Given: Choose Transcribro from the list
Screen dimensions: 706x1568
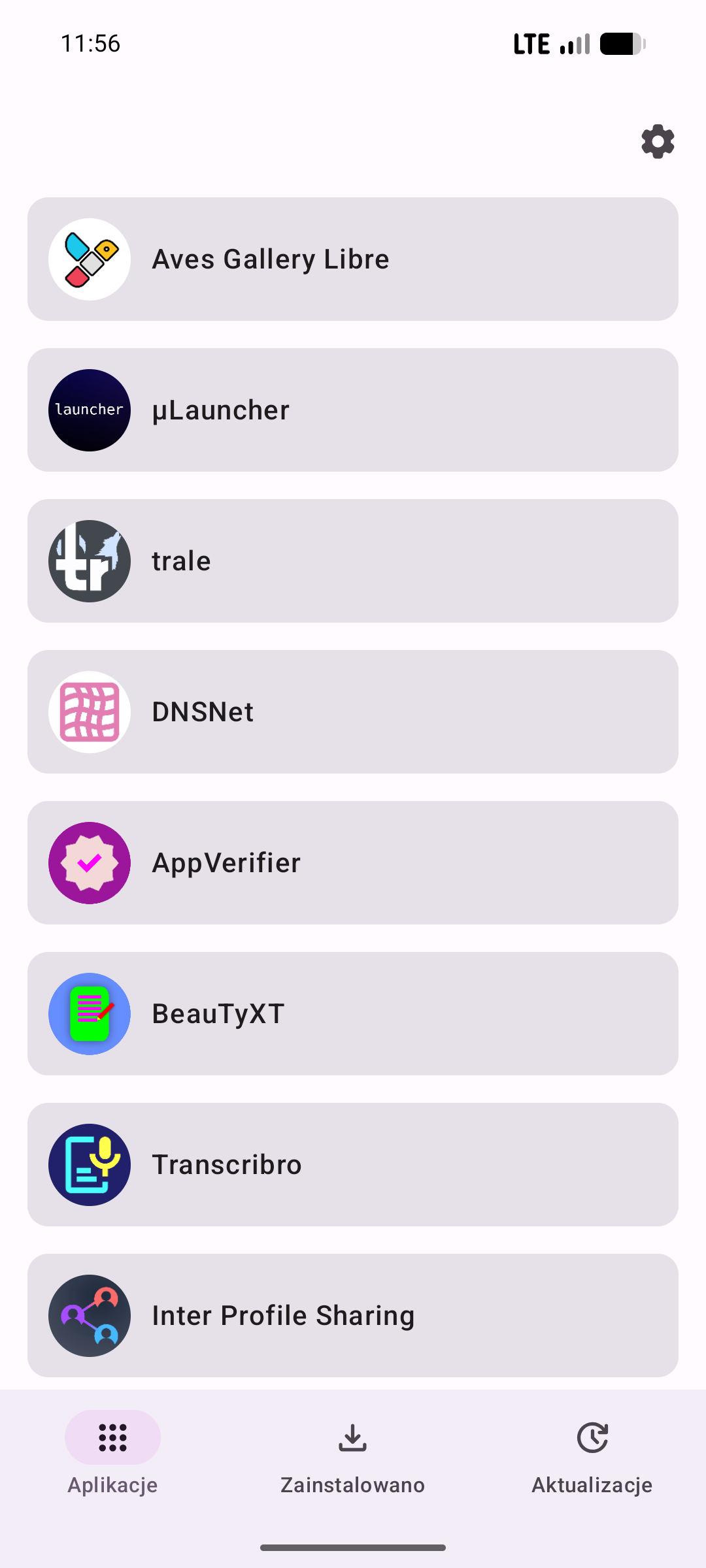Looking at the screenshot, I should [353, 1165].
